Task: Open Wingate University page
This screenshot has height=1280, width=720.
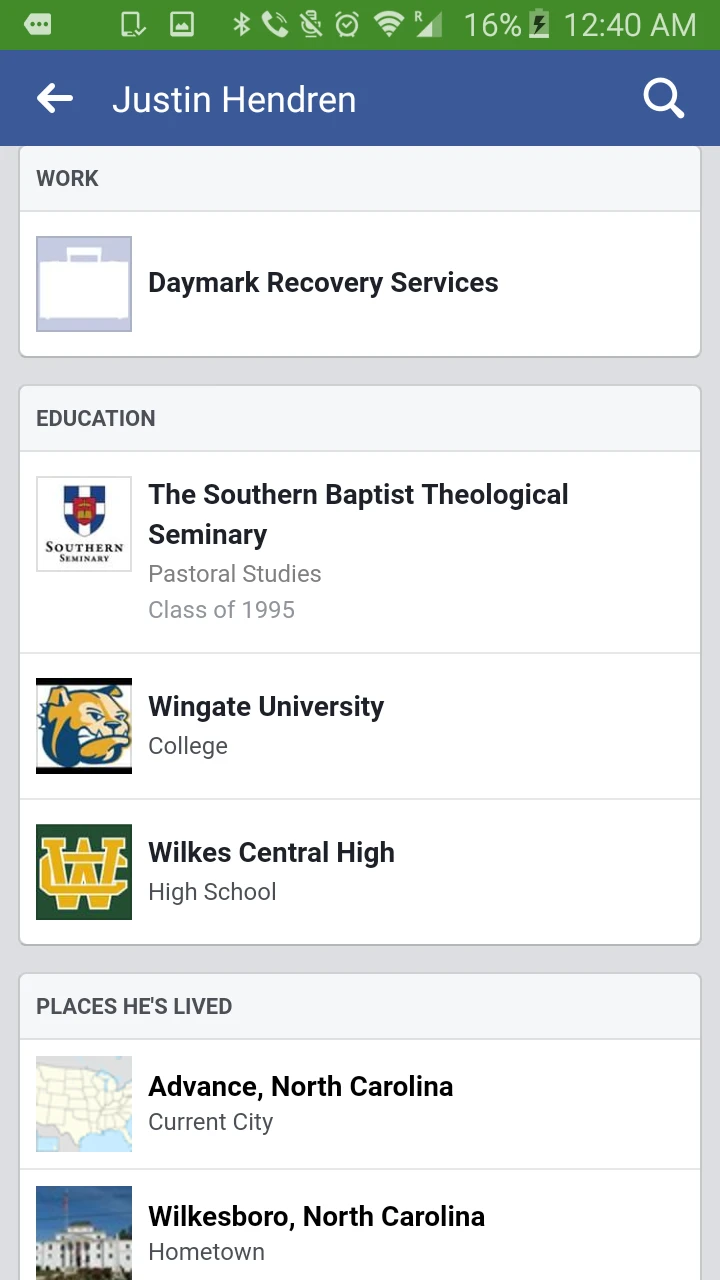Action: point(266,707)
